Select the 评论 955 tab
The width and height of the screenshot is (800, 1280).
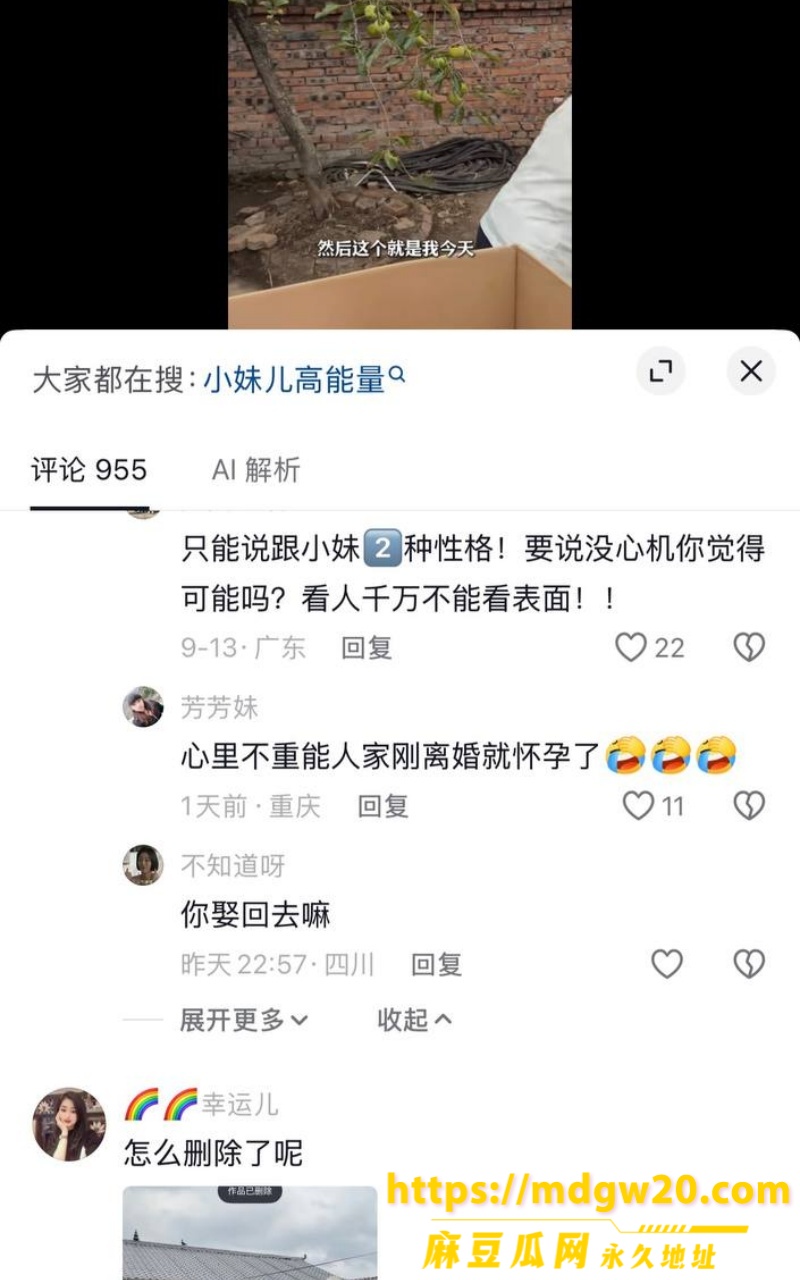89,470
